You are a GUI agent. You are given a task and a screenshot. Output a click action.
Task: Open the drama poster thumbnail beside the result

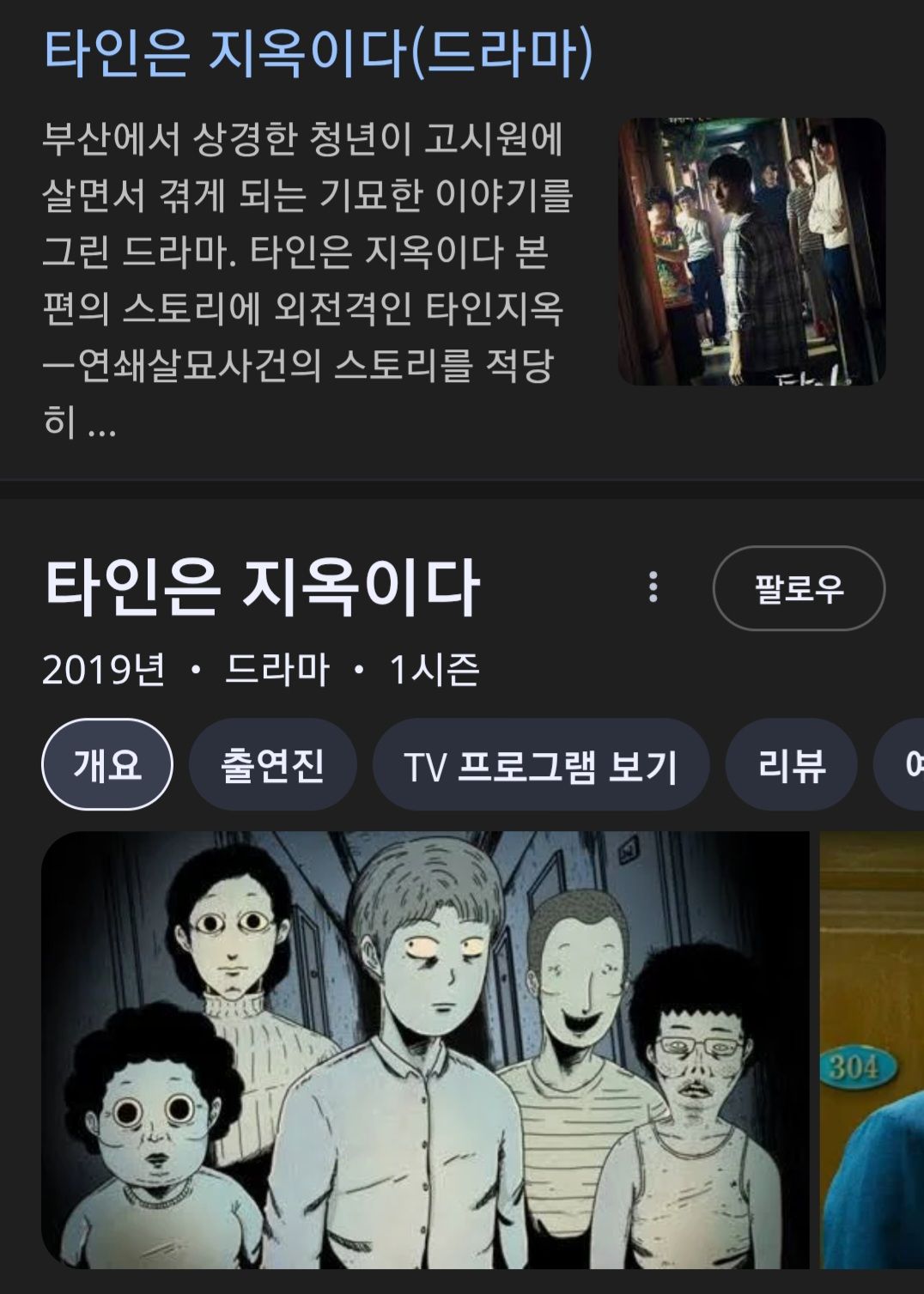pos(751,252)
